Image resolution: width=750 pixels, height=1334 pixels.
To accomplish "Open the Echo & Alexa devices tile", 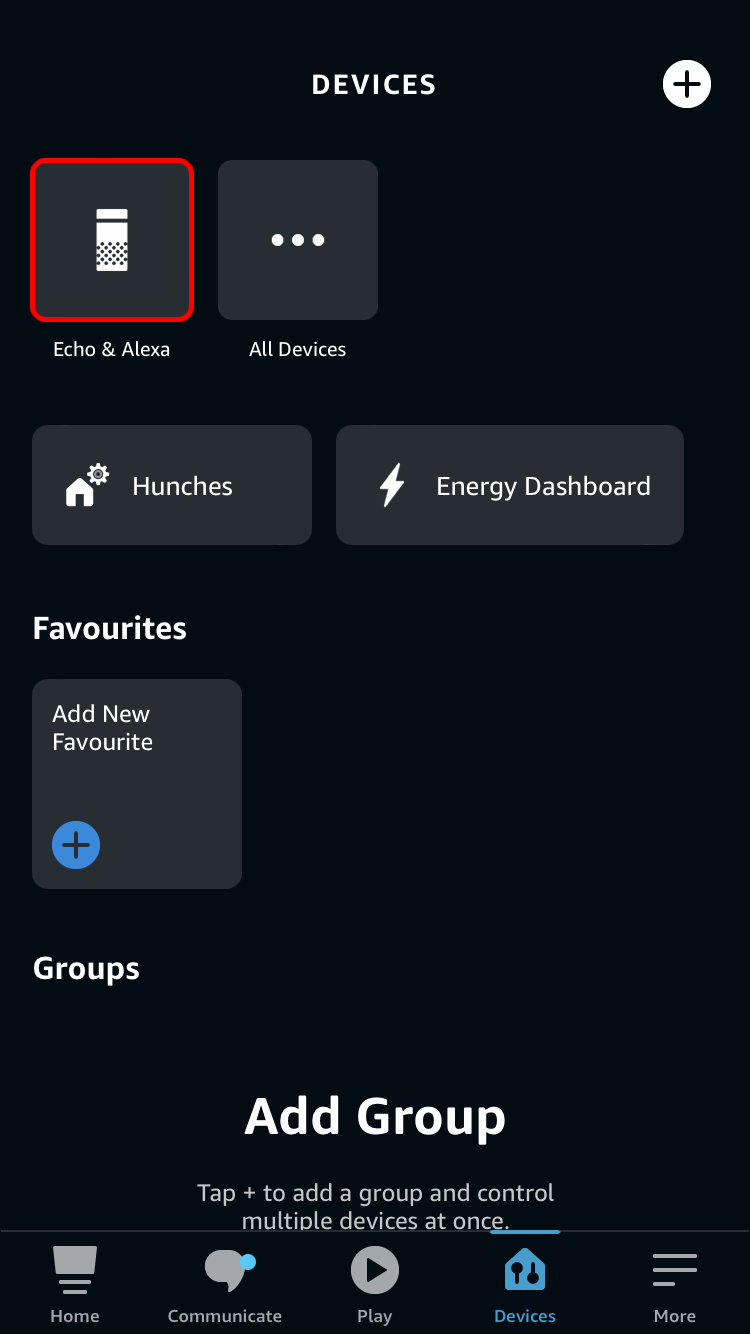I will click(112, 240).
